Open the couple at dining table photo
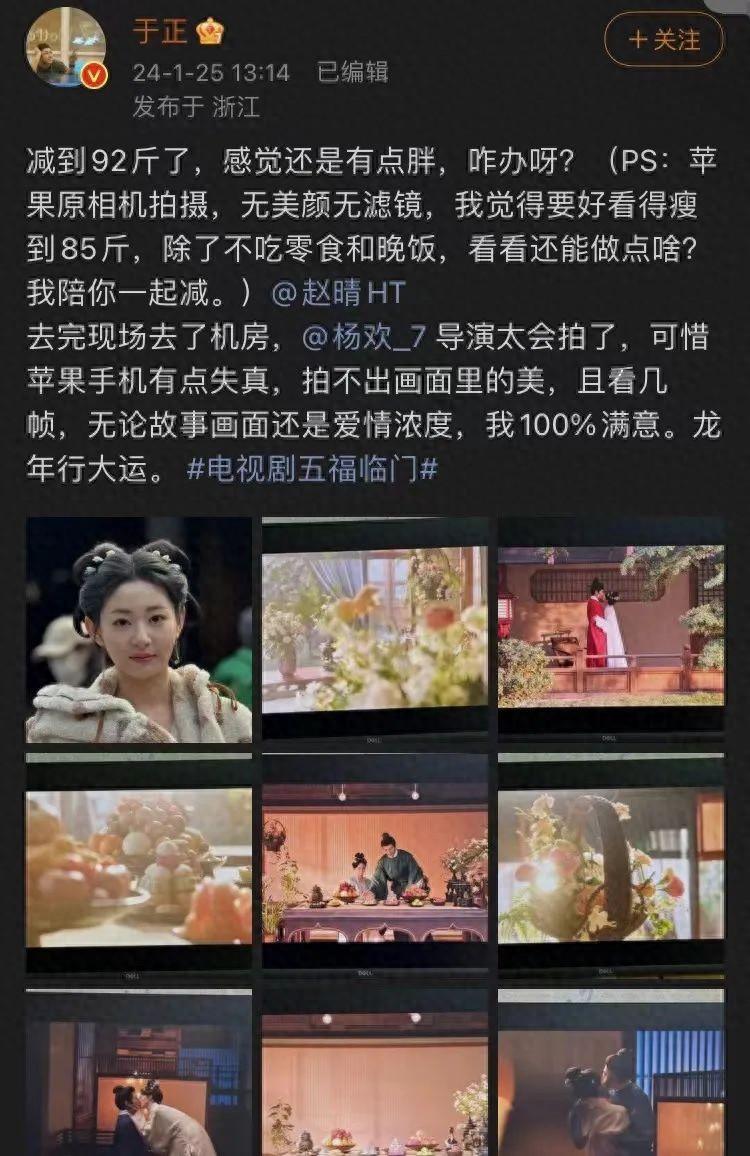Screen dimensions: 750x1156 pyautogui.click(x=375, y=865)
